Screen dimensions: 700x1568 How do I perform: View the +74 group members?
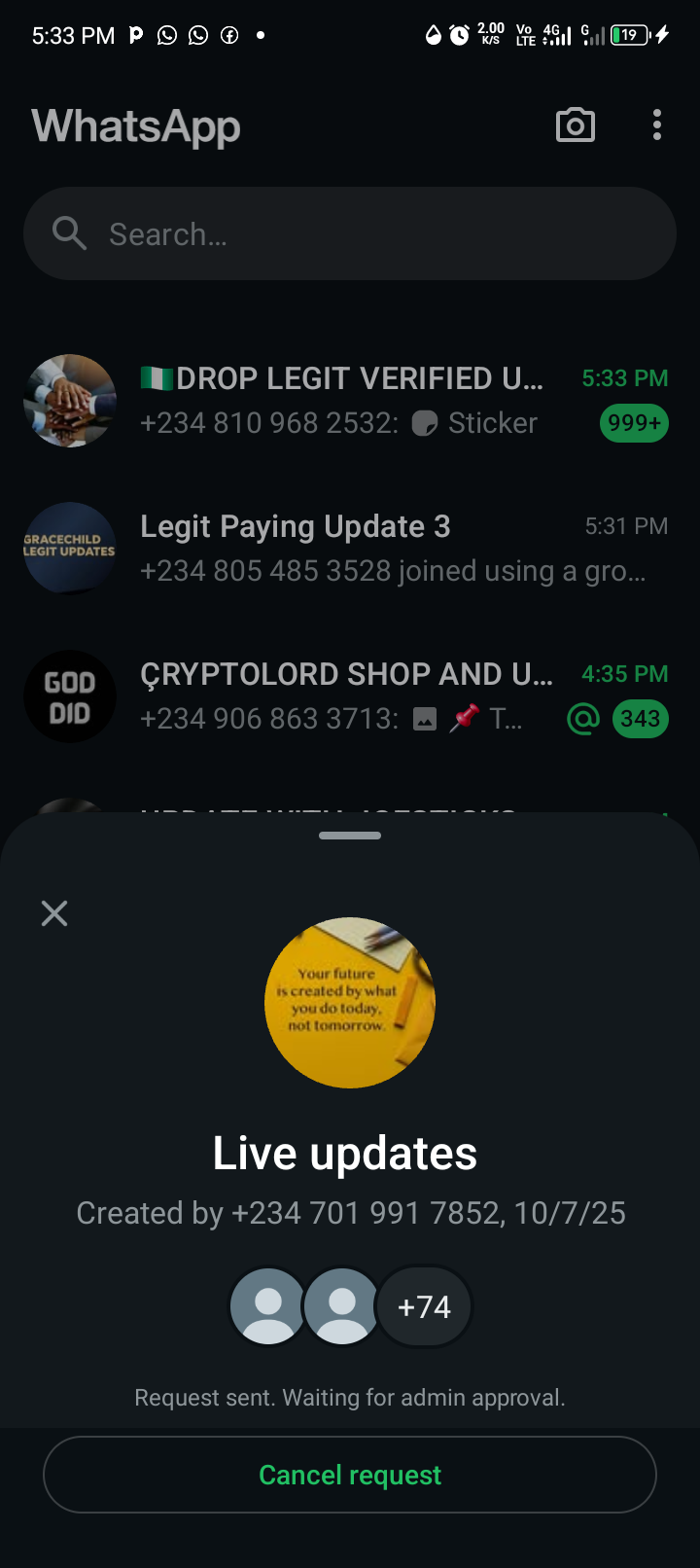(424, 1306)
